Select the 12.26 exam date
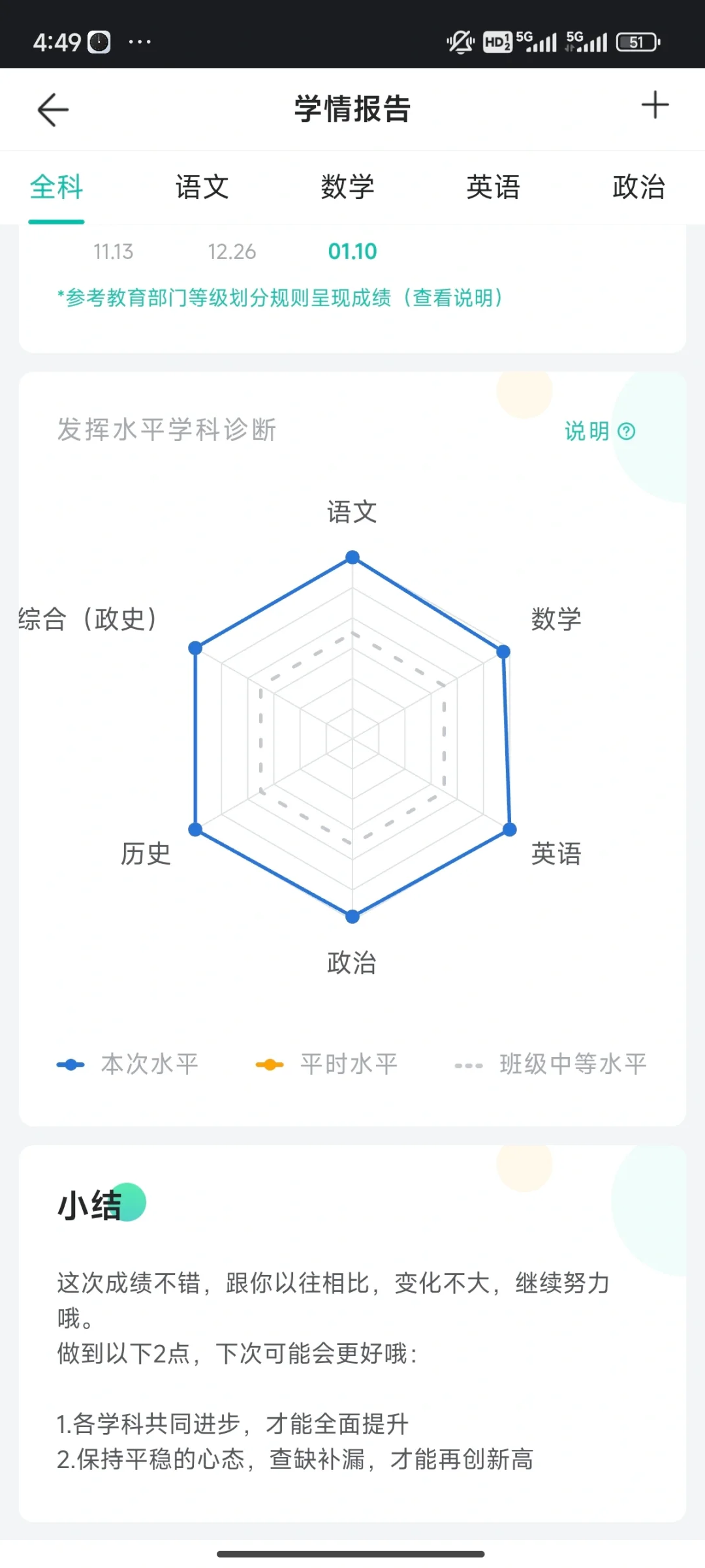705x1568 pixels. tap(232, 251)
